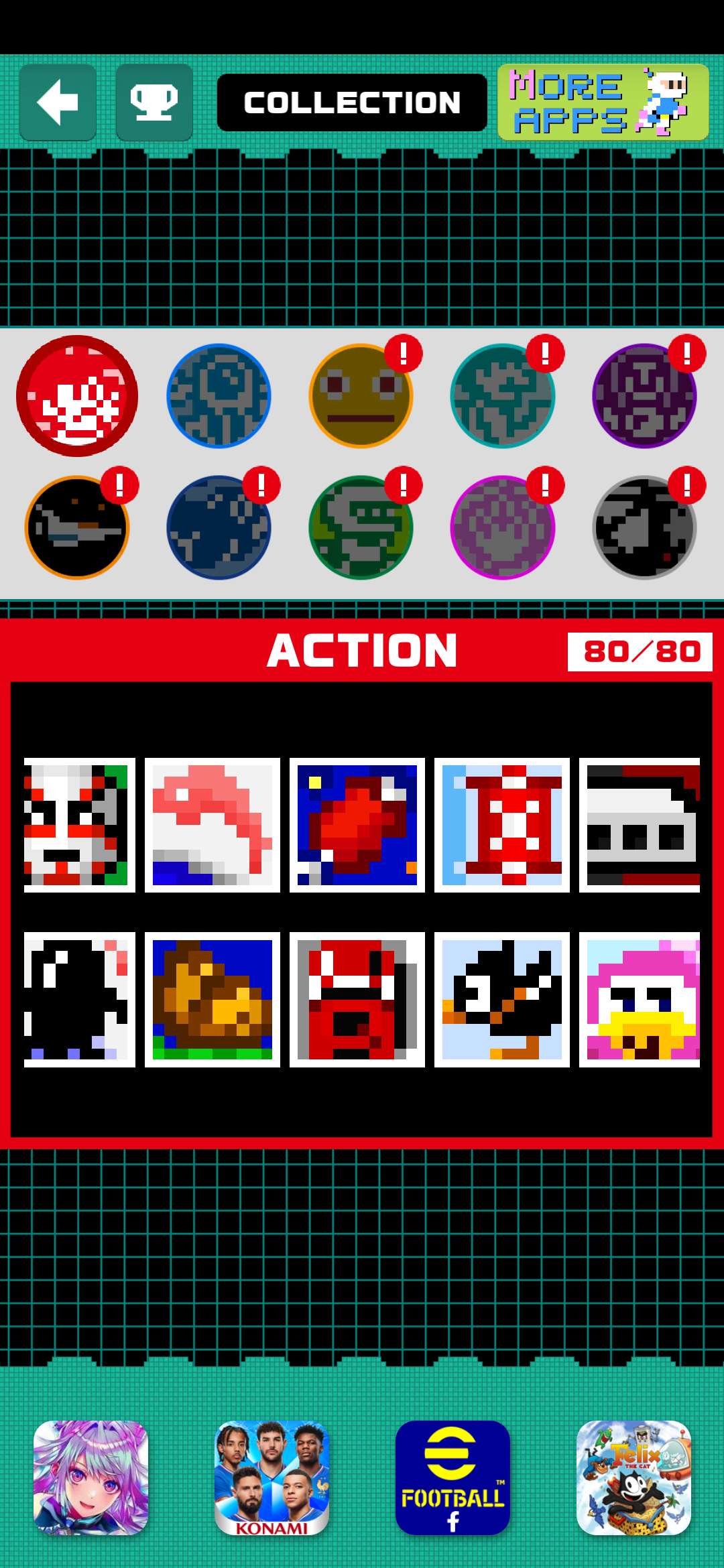Select the gray and black category circle
This screenshot has width=724, height=1568.
tap(644, 527)
